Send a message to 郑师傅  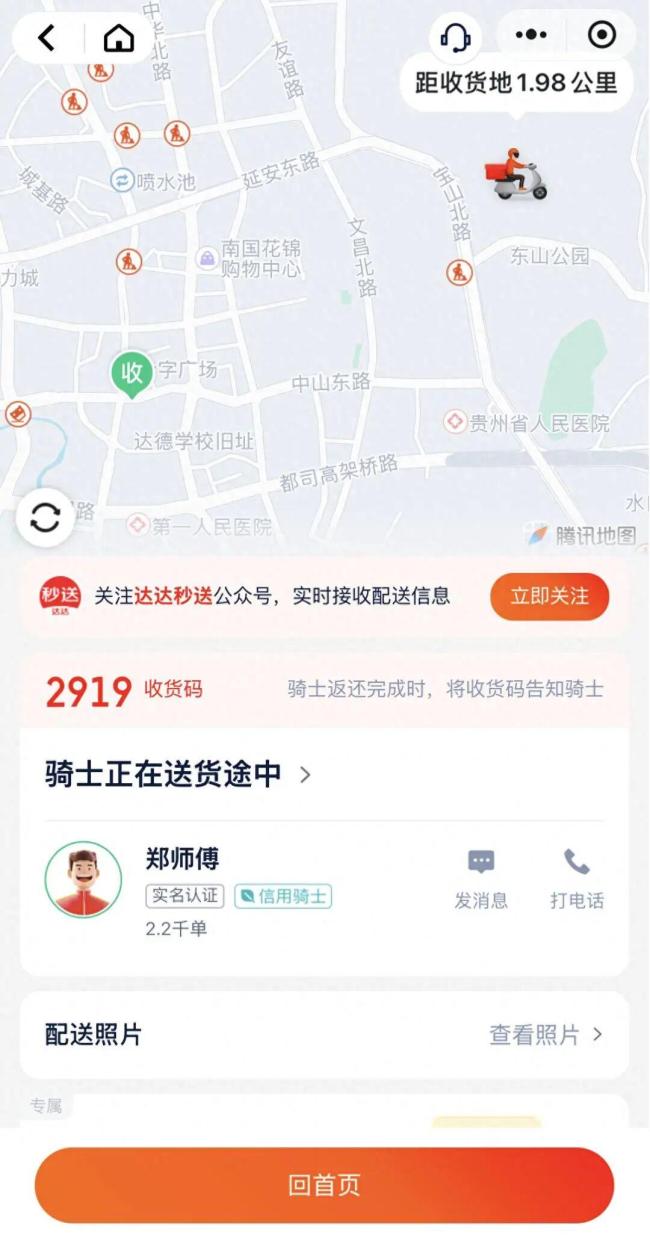point(481,879)
